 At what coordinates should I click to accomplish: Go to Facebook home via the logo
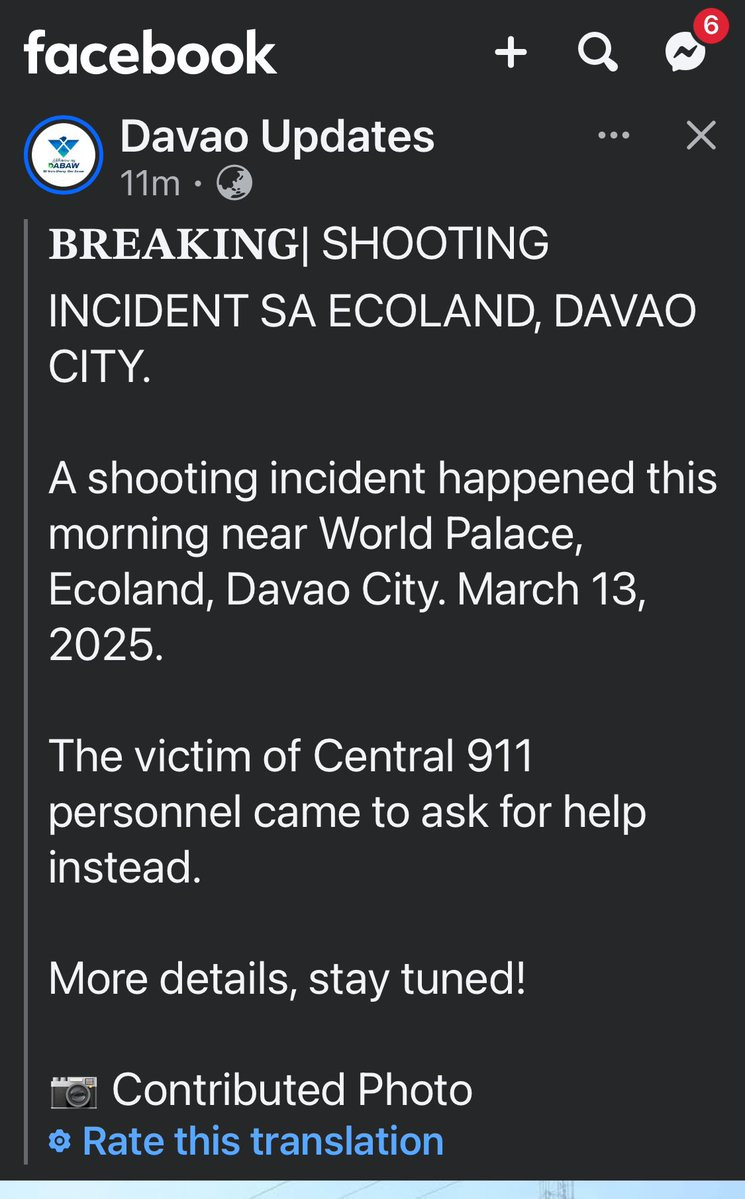click(x=150, y=53)
